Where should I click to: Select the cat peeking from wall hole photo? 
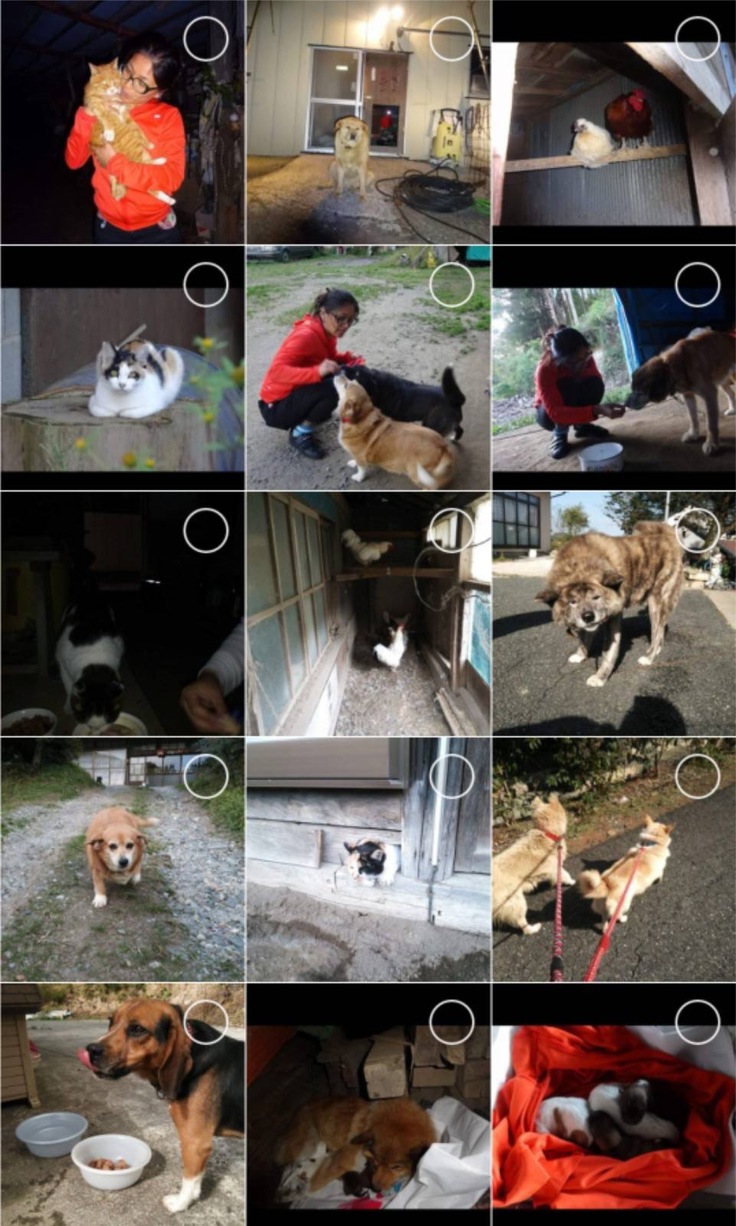click(452, 776)
